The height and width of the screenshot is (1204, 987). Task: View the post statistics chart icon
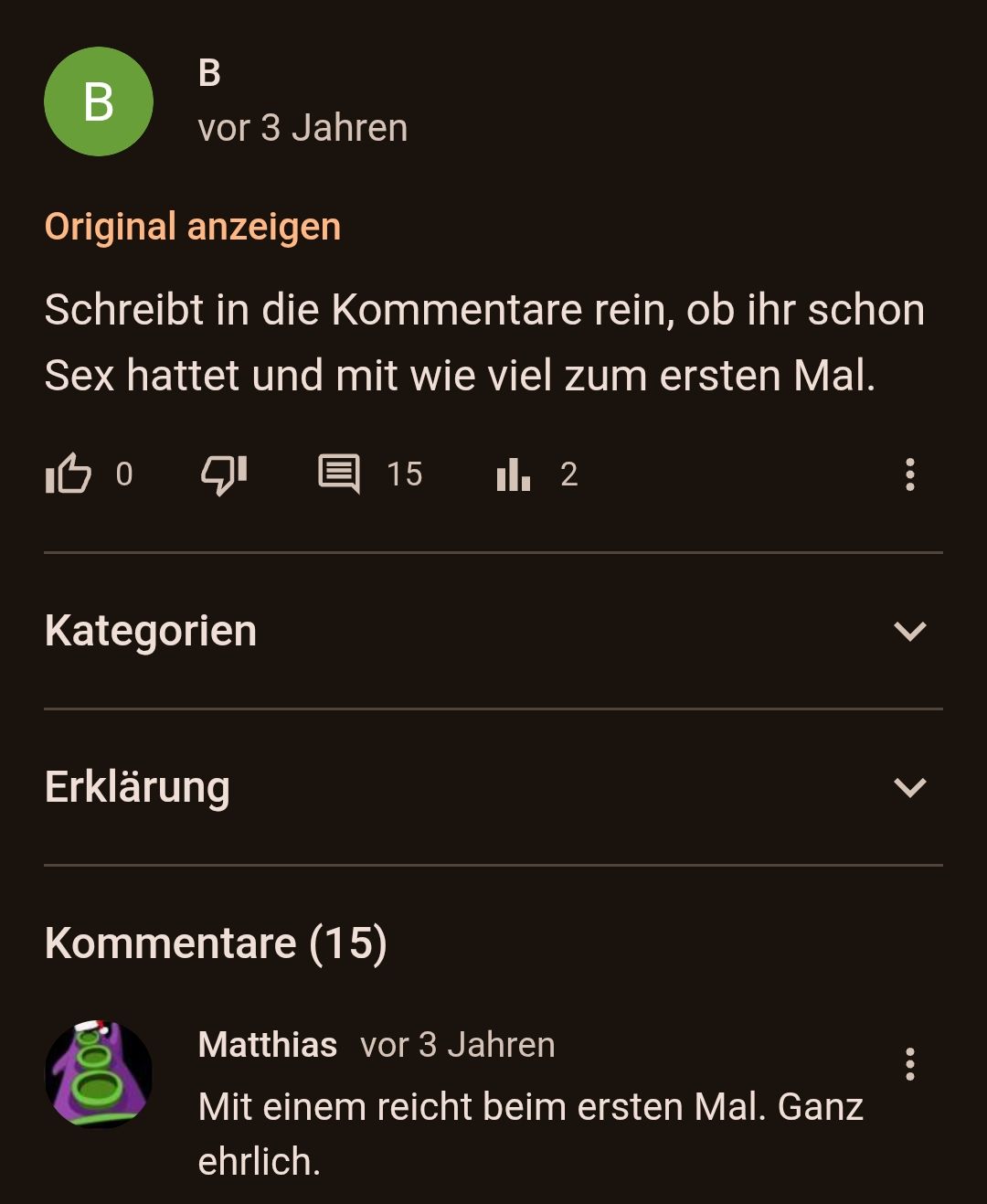(x=513, y=474)
